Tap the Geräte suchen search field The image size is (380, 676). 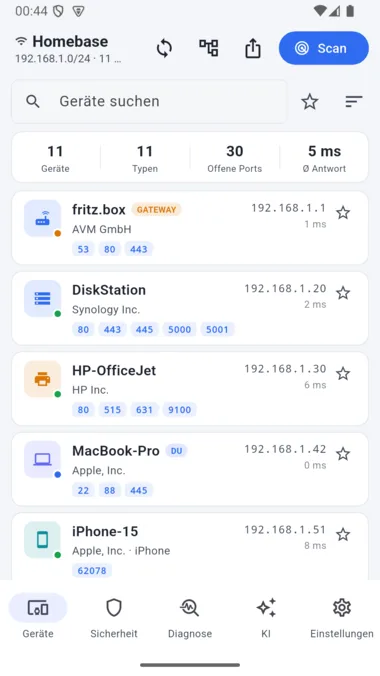coord(149,101)
